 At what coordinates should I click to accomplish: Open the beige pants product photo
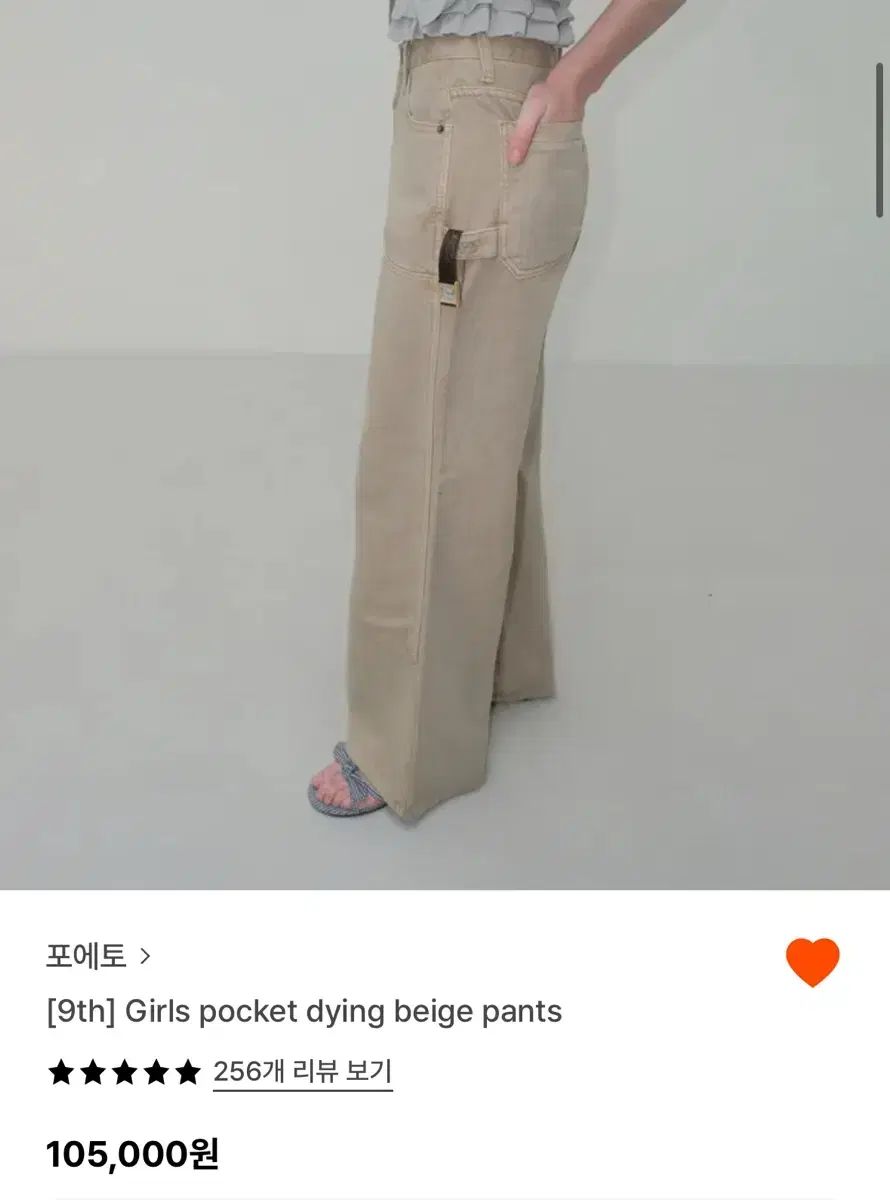coord(445,445)
